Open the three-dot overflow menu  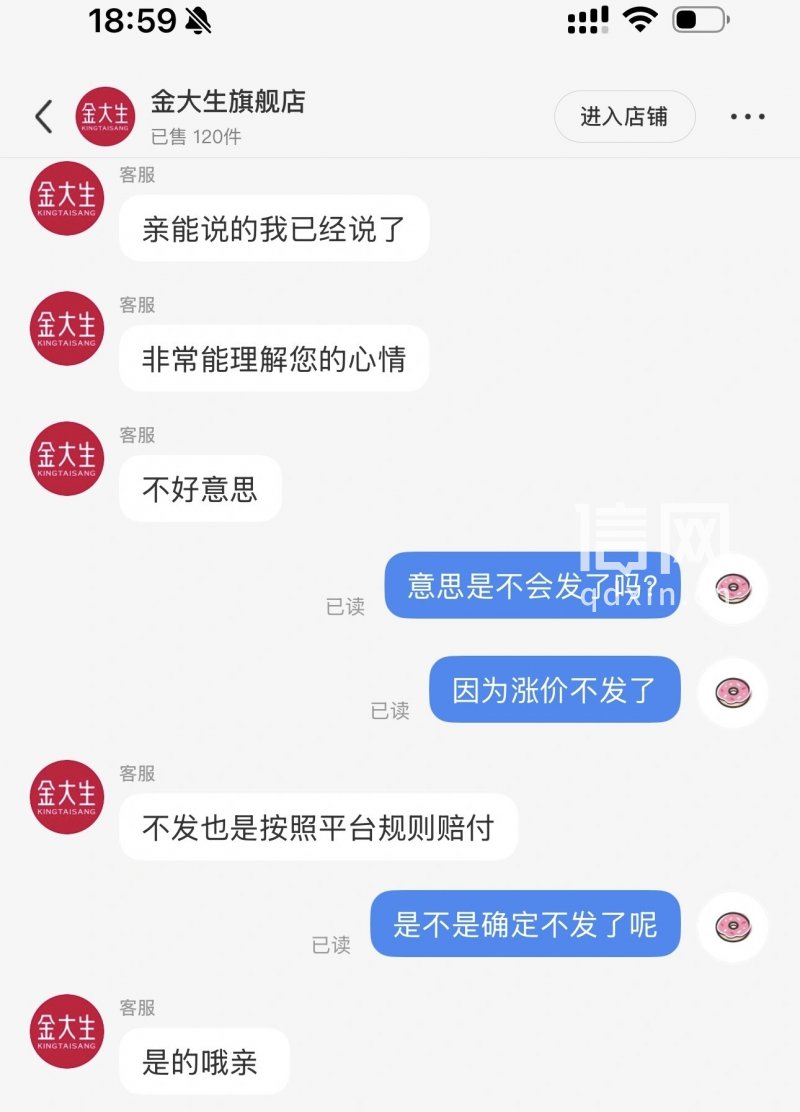(747, 117)
